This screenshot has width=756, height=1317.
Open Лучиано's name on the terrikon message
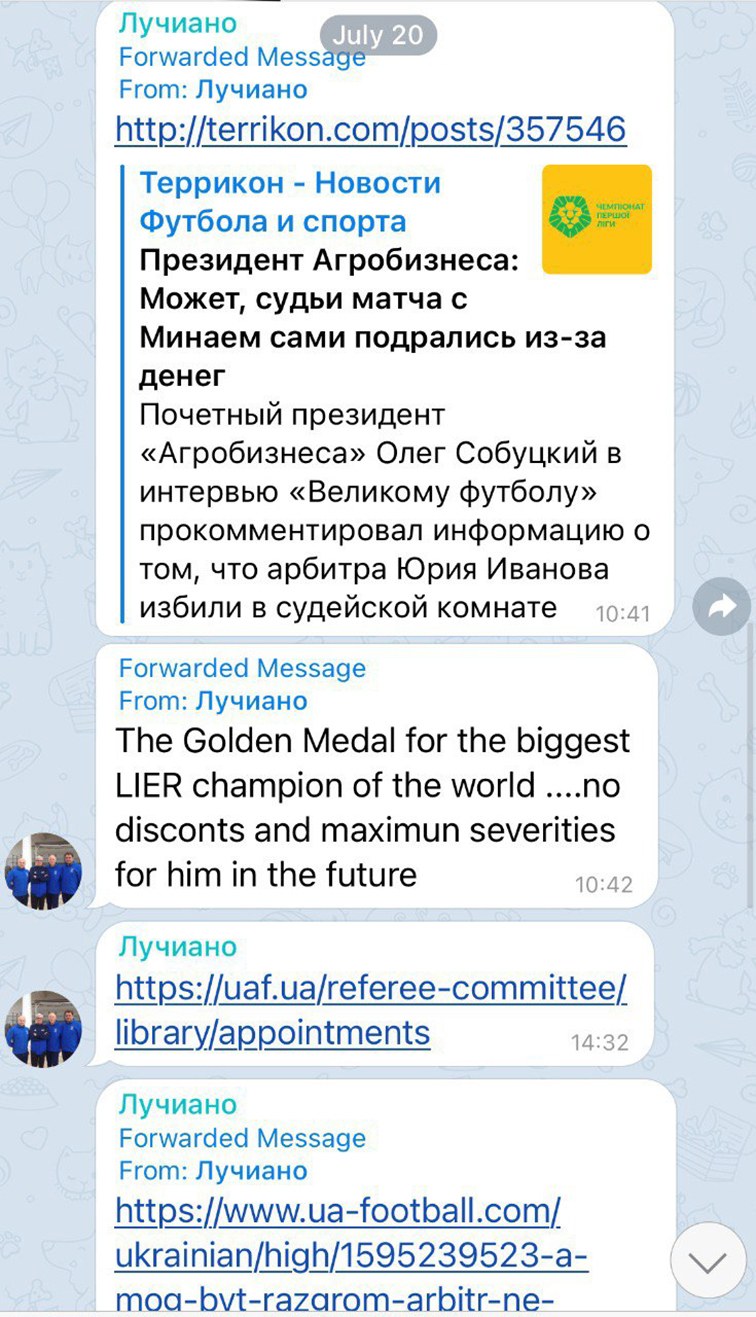pos(178,22)
